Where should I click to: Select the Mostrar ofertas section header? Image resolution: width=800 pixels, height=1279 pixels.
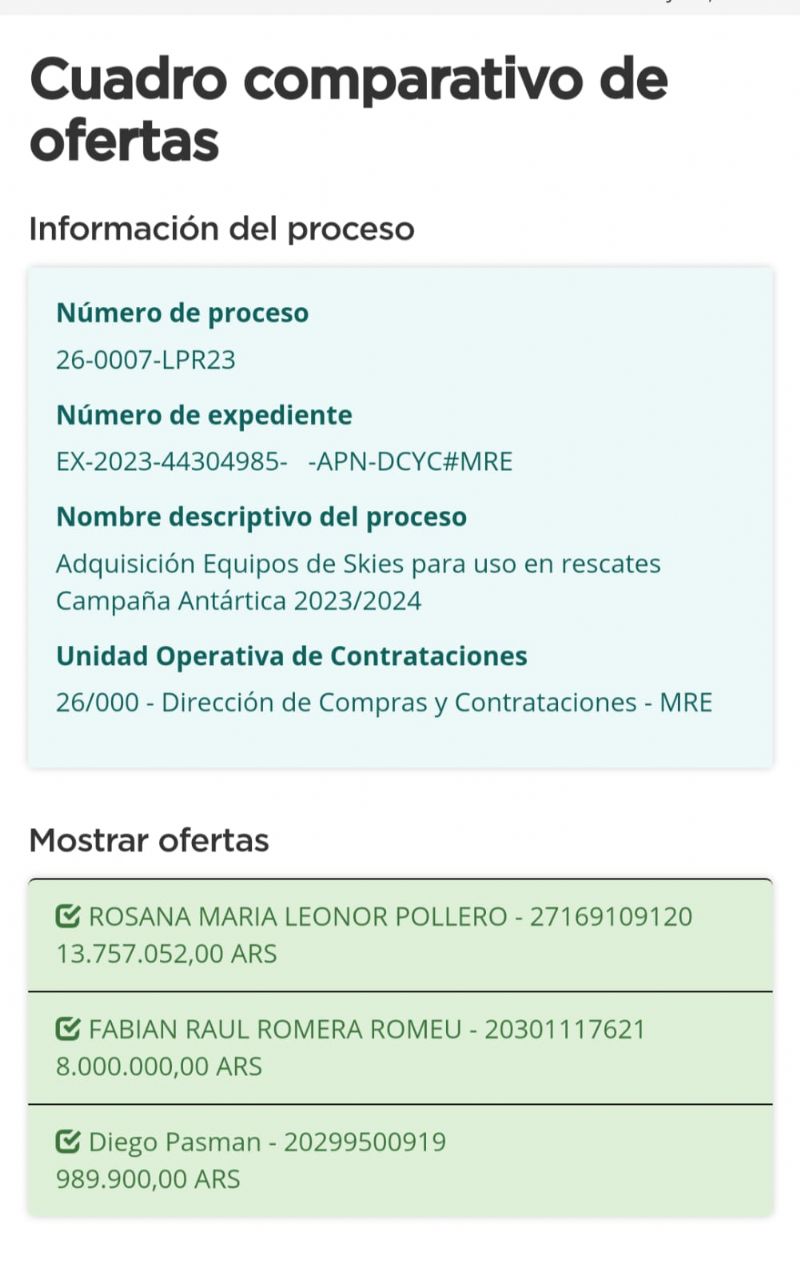[x=150, y=839]
